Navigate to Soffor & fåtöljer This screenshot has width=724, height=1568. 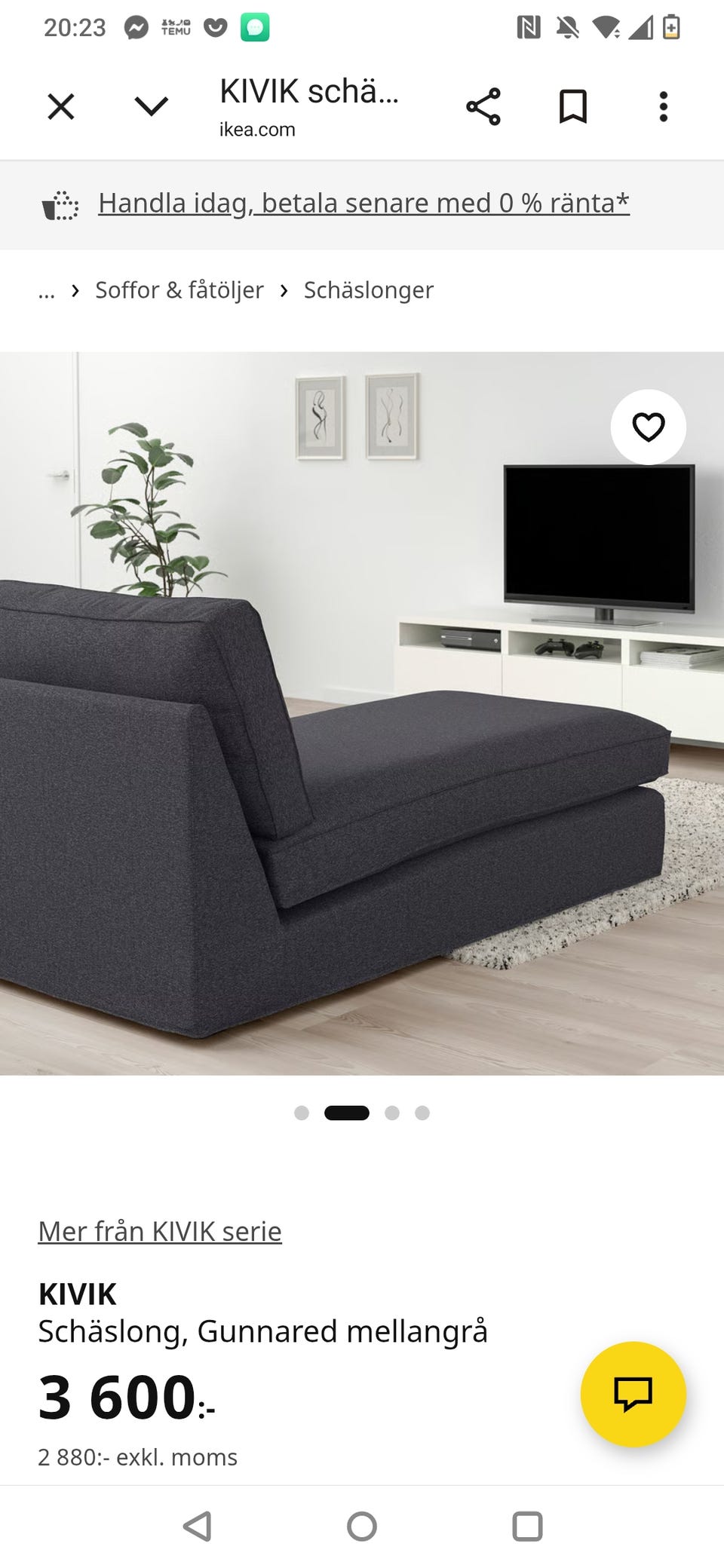(x=178, y=289)
